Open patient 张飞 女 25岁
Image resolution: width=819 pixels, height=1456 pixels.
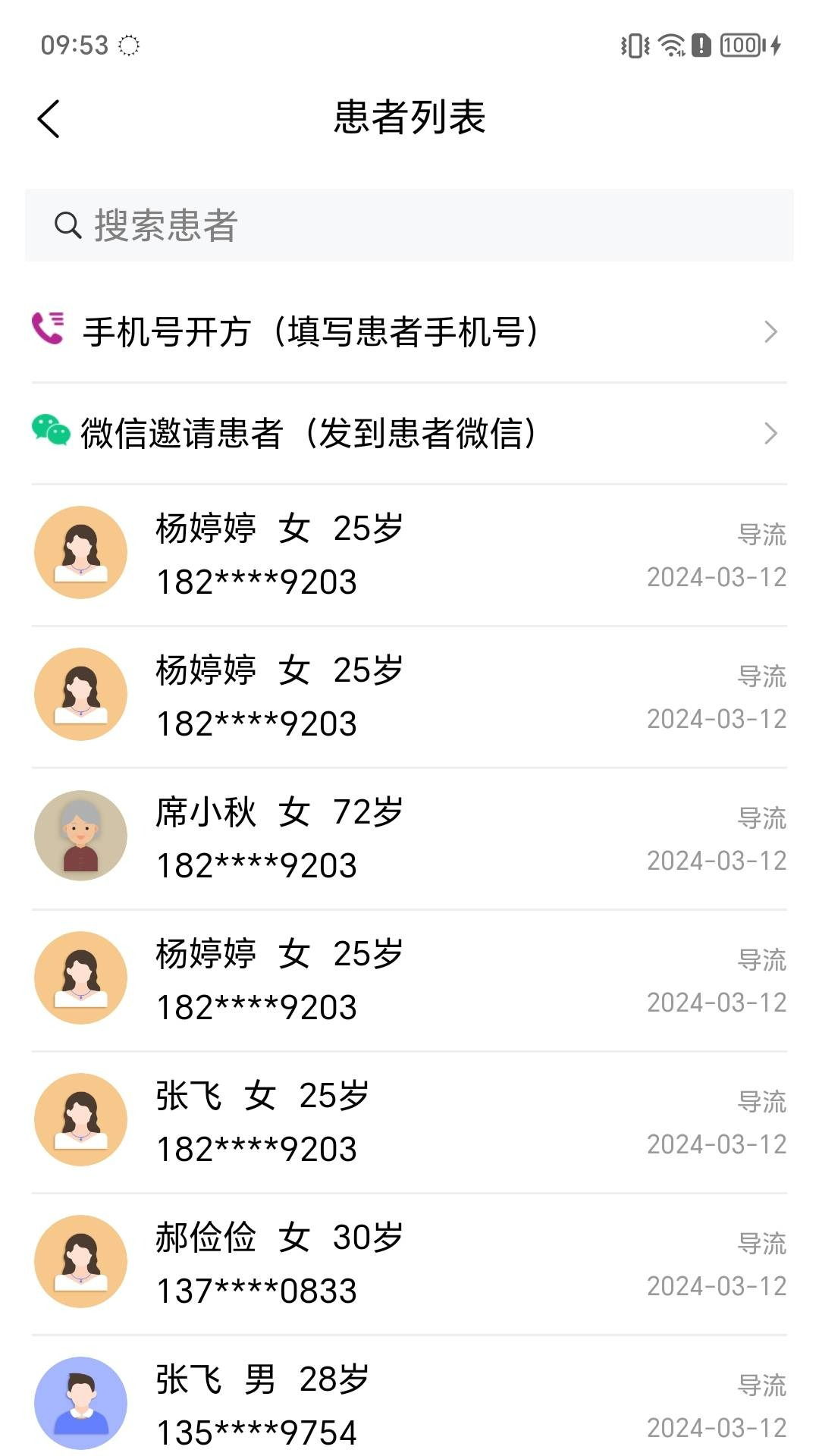coord(409,1122)
